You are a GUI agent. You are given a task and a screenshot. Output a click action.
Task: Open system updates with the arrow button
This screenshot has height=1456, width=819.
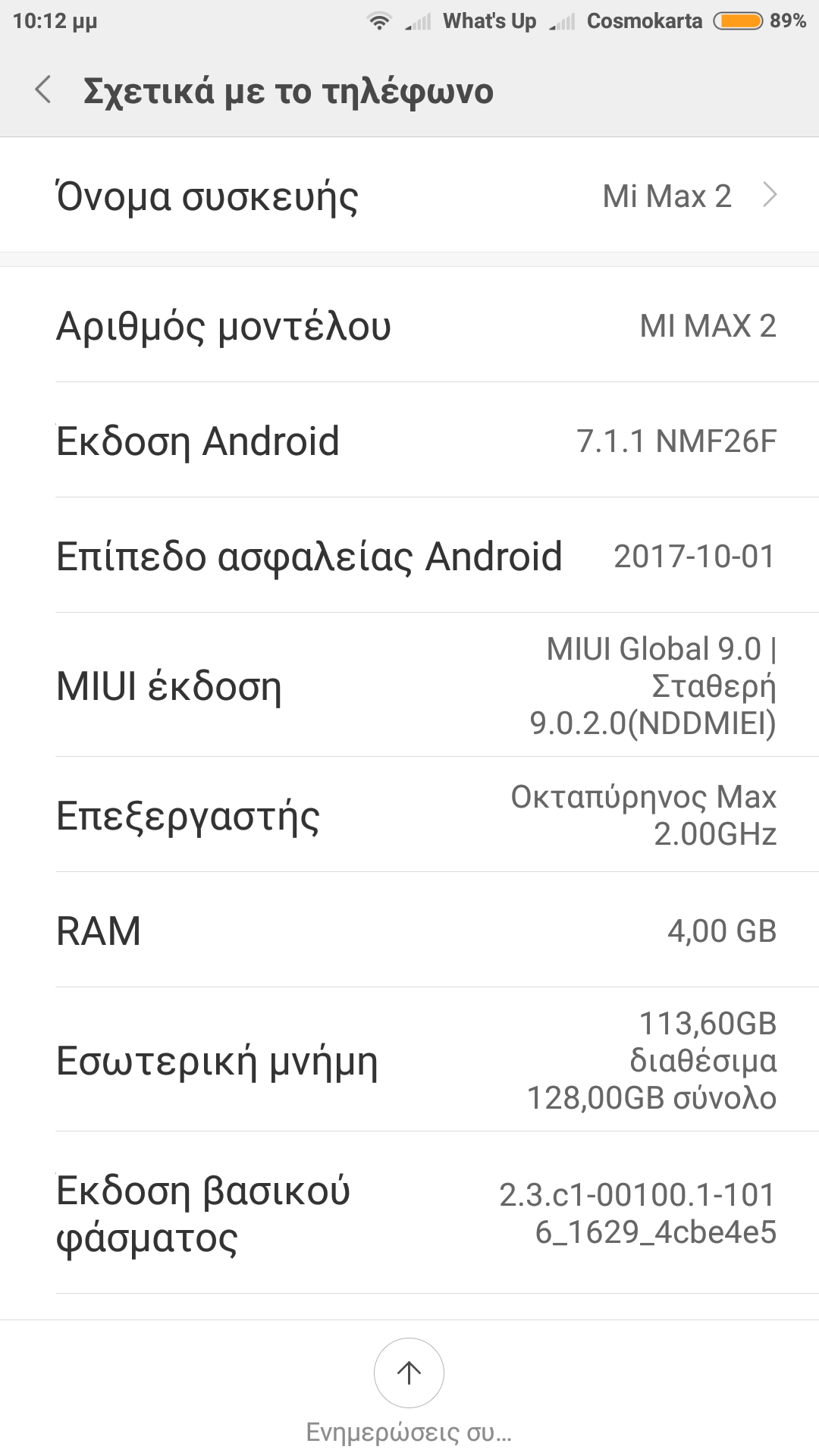click(x=409, y=1373)
